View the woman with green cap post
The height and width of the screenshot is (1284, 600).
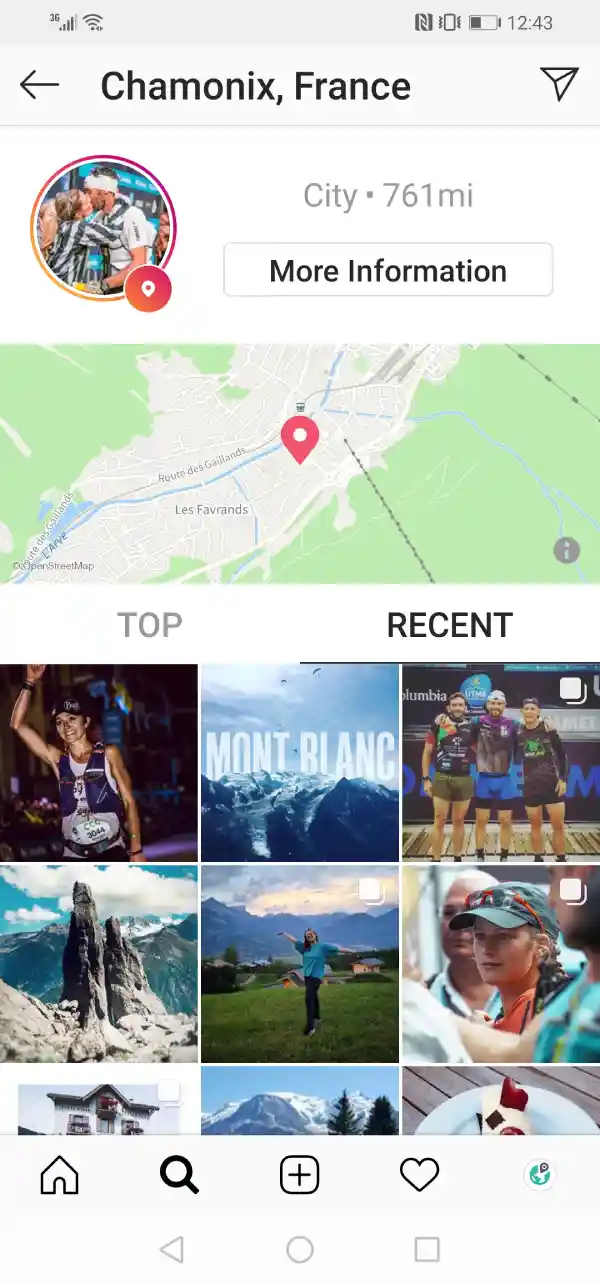click(x=501, y=964)
